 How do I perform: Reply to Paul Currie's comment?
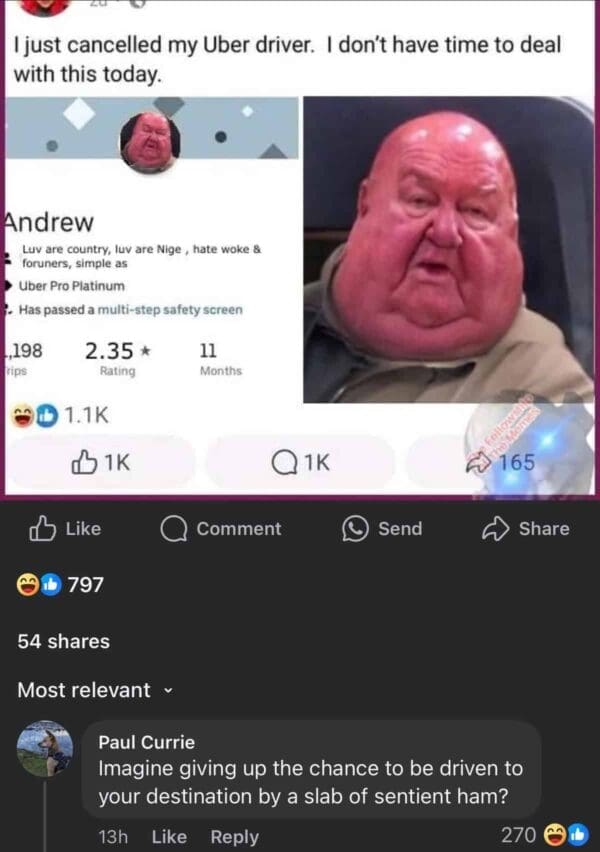click(x=234, y=837)
